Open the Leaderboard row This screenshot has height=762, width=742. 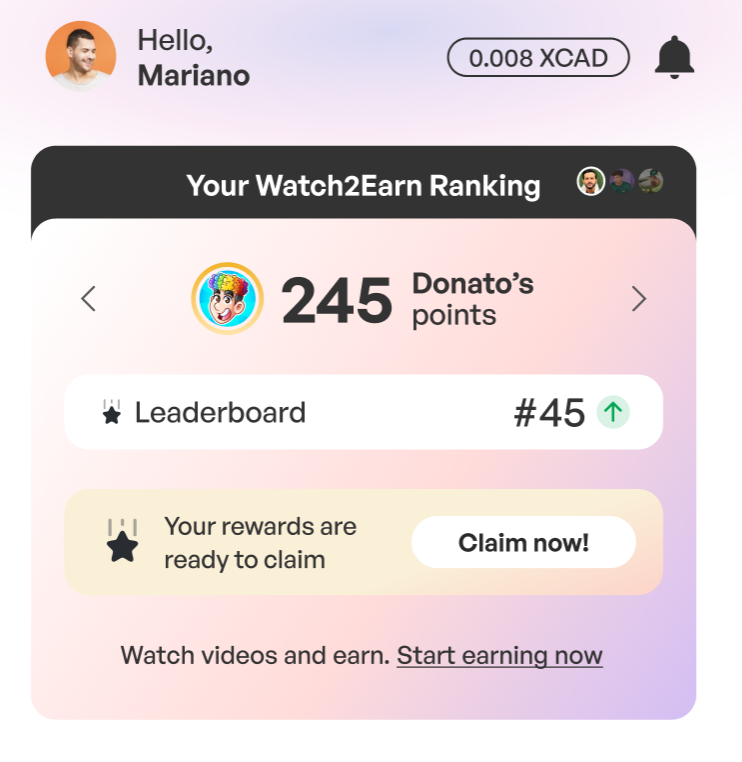coord(363,412)
